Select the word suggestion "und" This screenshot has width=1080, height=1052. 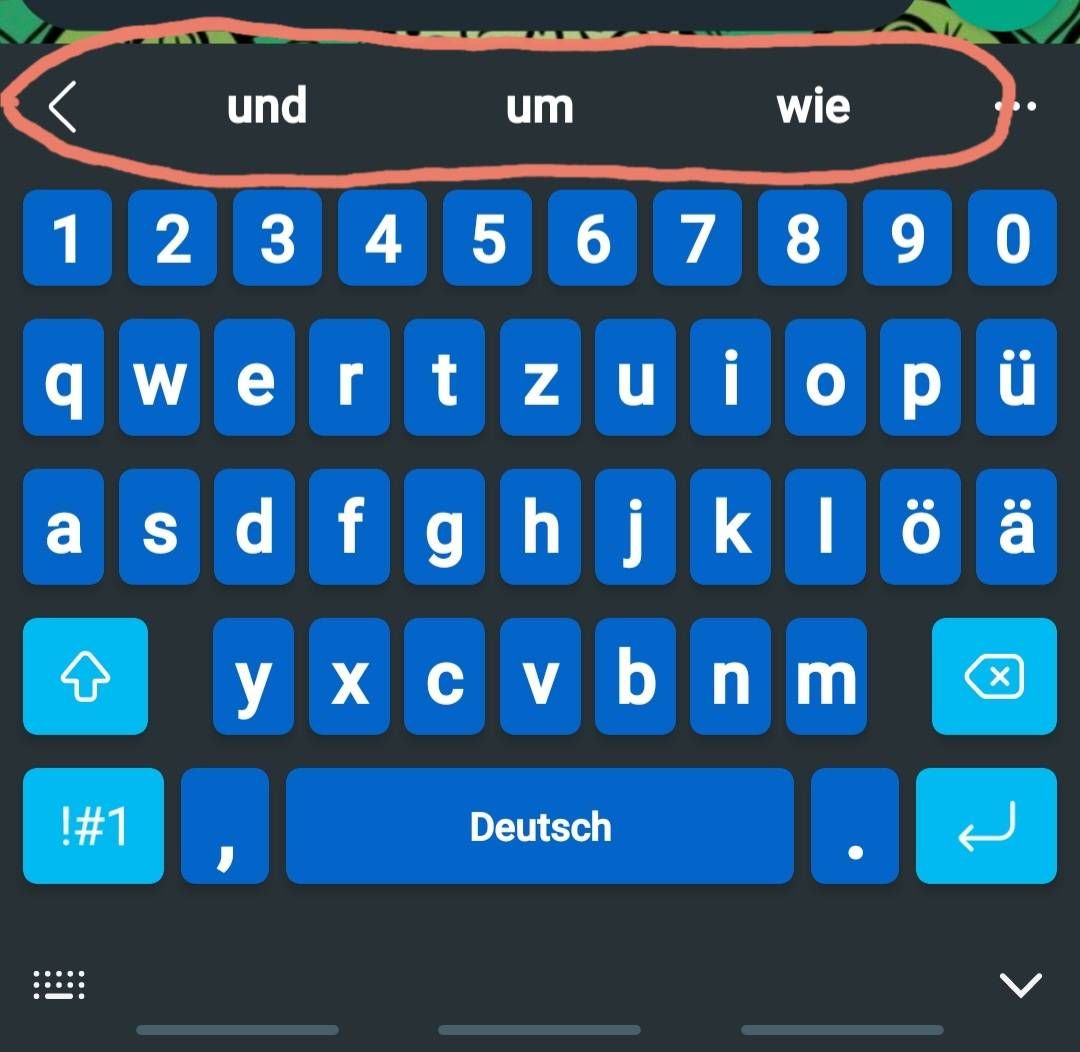[266, 106]
